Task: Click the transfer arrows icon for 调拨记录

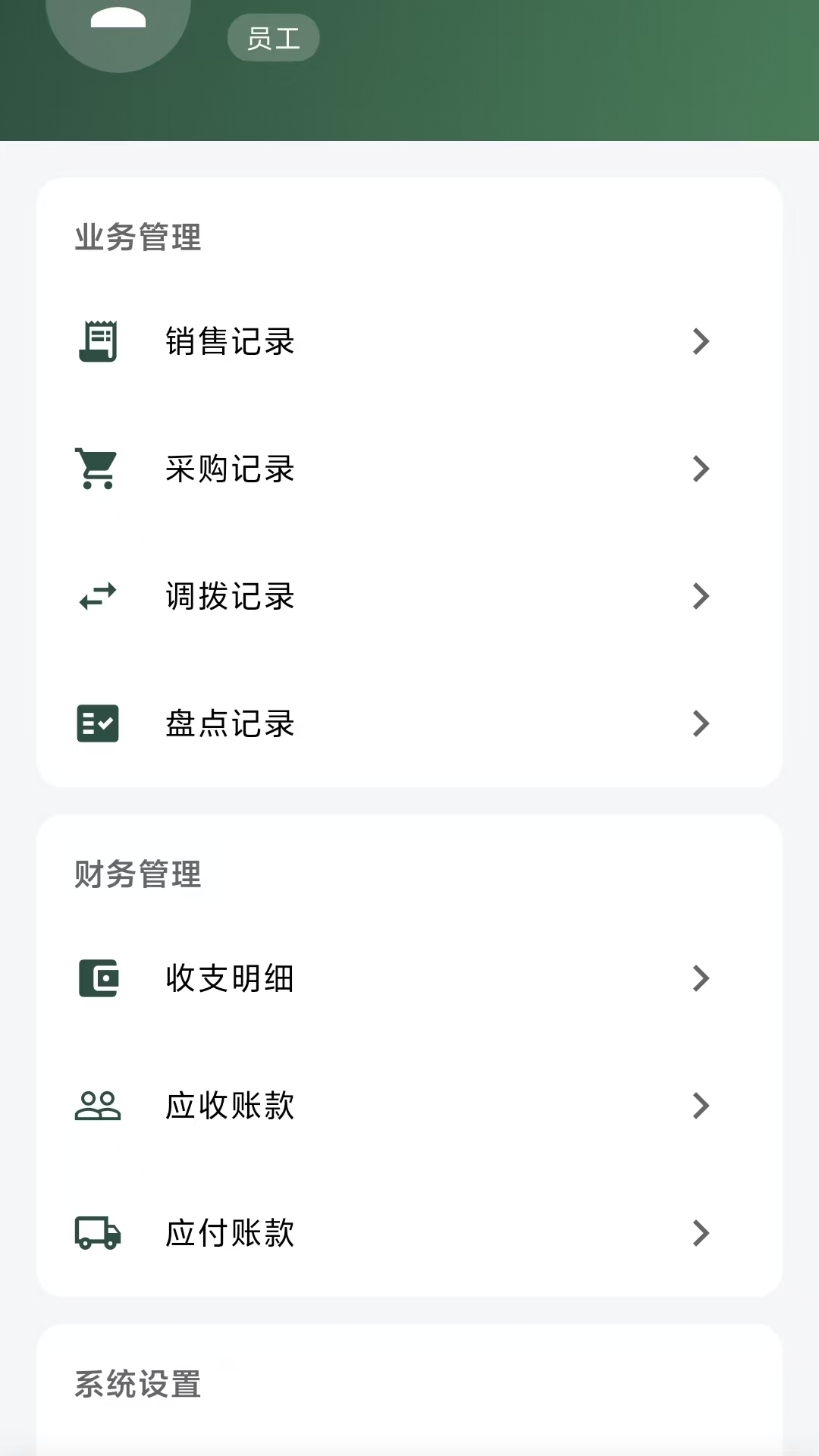Action: [97, 597]
